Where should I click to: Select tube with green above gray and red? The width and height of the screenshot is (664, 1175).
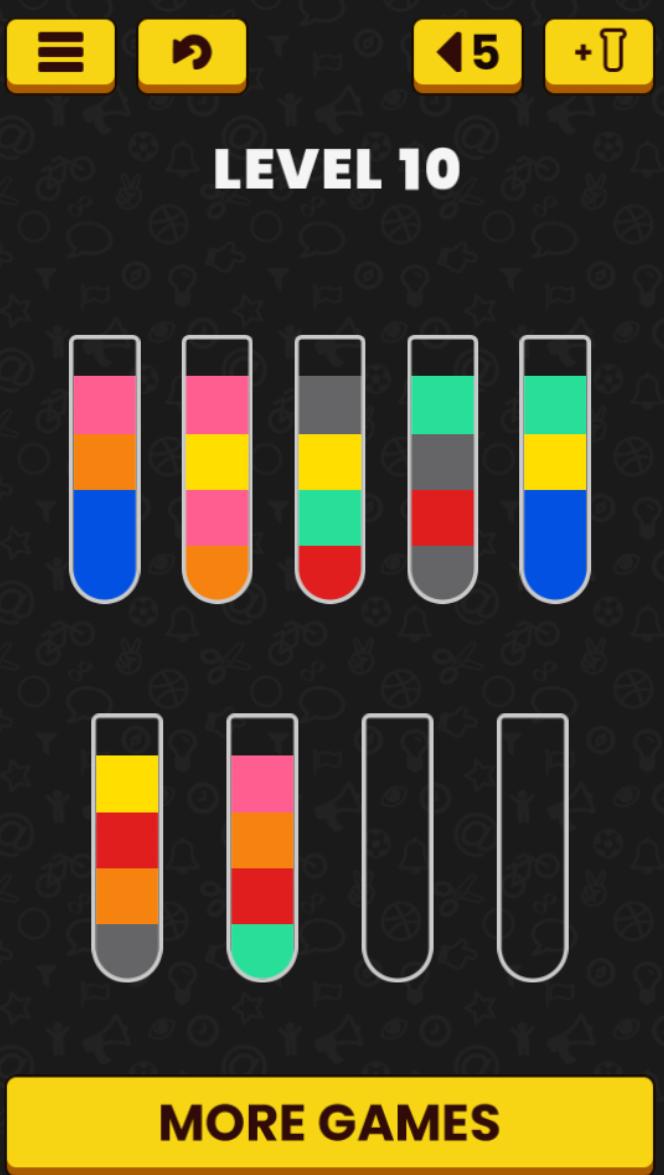[443, 470]
